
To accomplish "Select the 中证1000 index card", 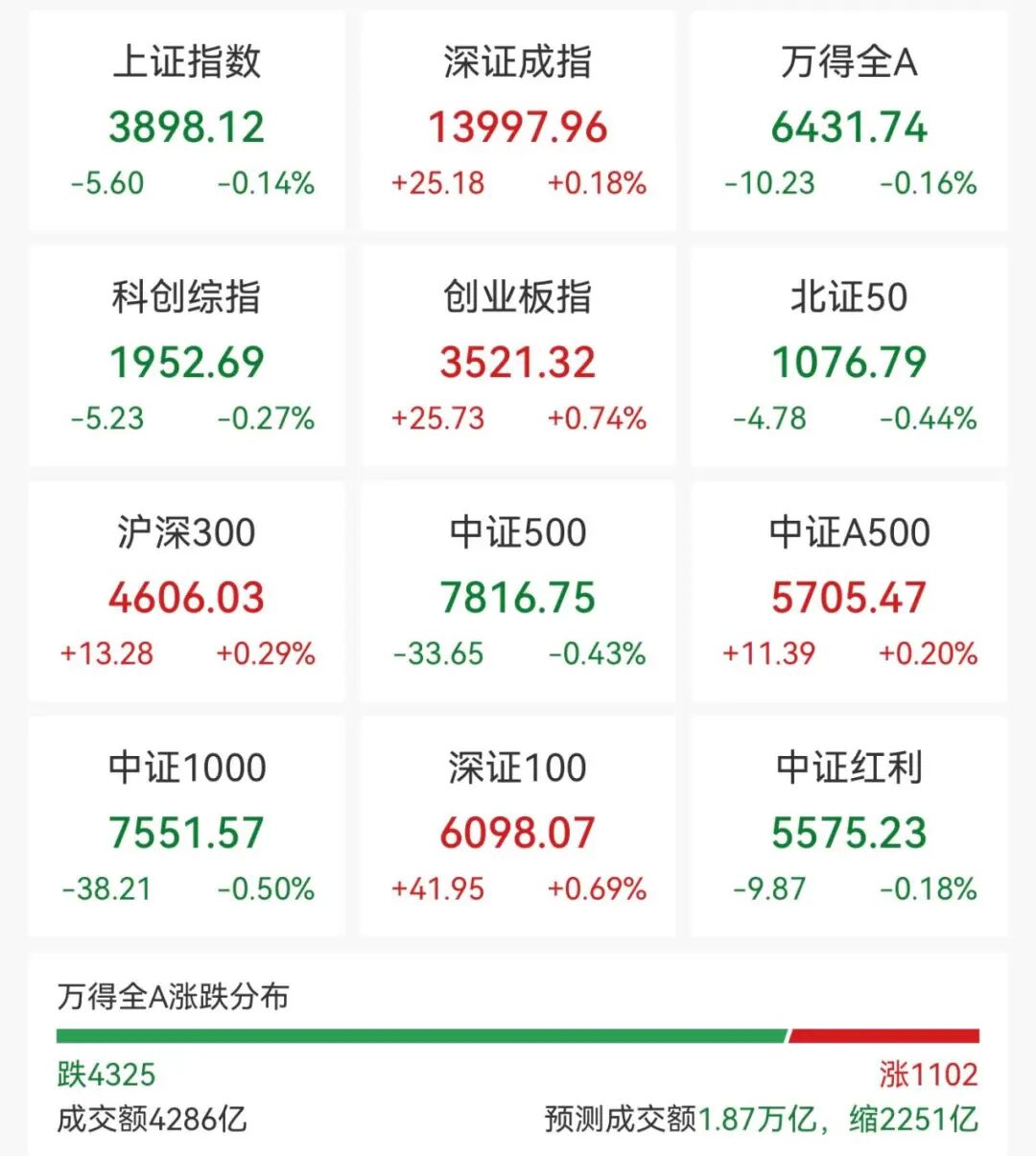I will (187, 826).
